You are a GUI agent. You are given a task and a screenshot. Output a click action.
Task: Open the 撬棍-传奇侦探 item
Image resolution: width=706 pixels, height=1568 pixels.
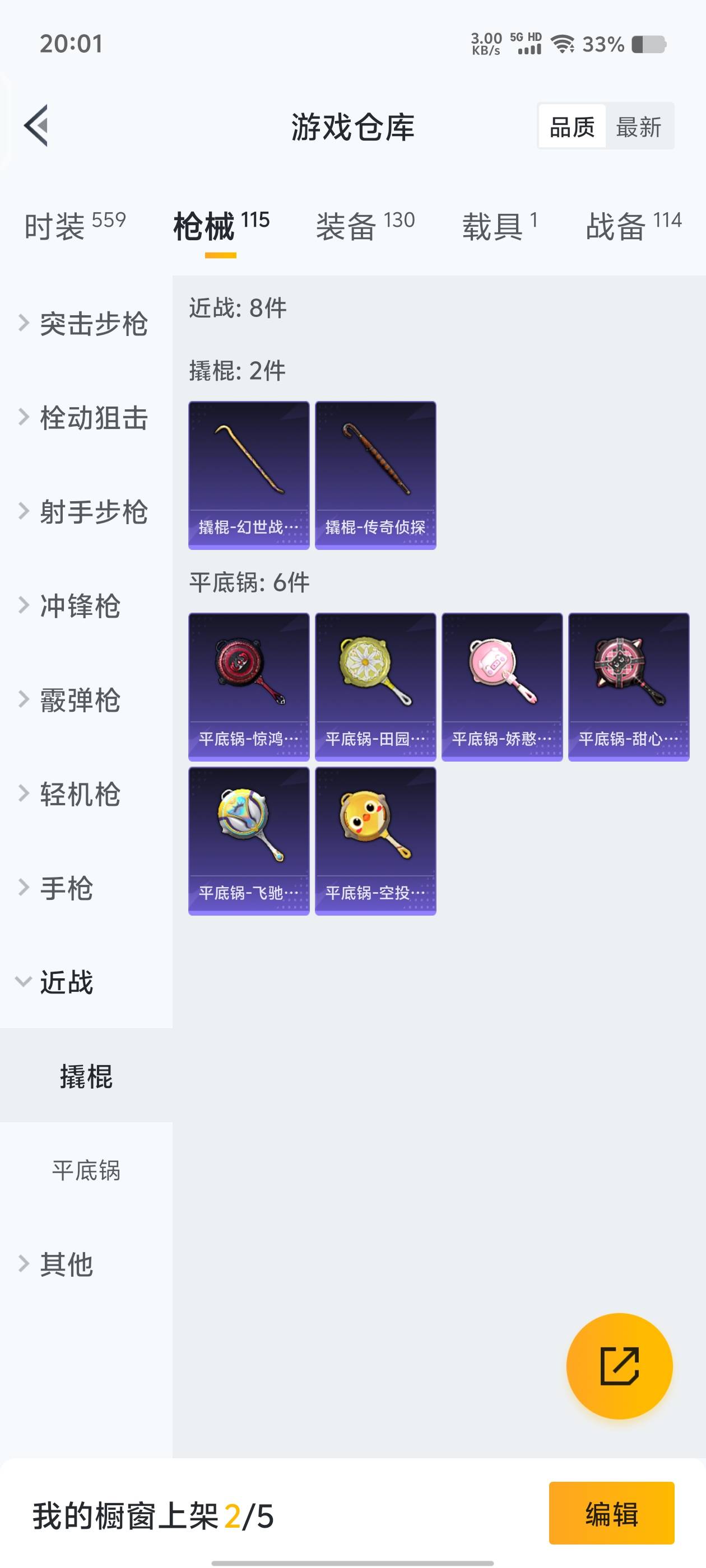click(x=375, y=475)
